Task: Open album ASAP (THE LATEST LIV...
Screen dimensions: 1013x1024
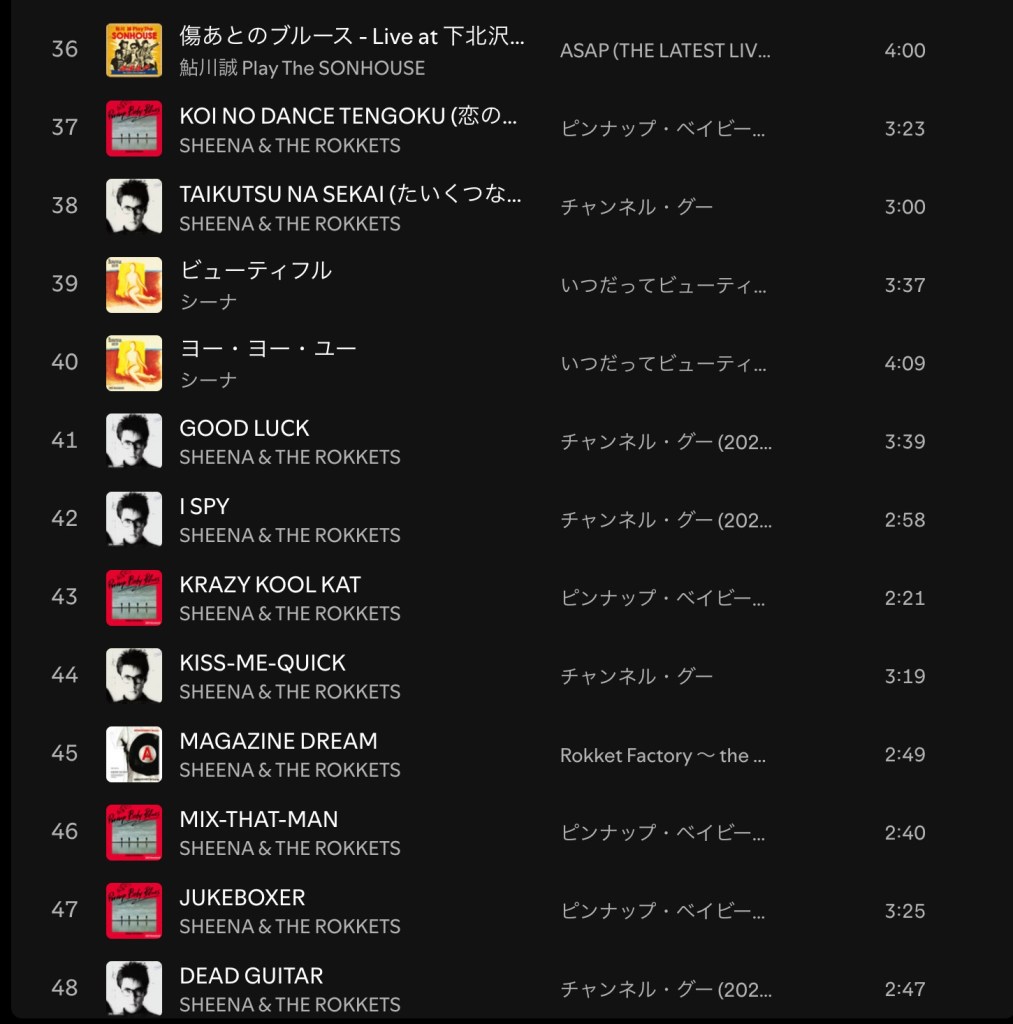Action: pyautogui.click(x=665, y=50)
